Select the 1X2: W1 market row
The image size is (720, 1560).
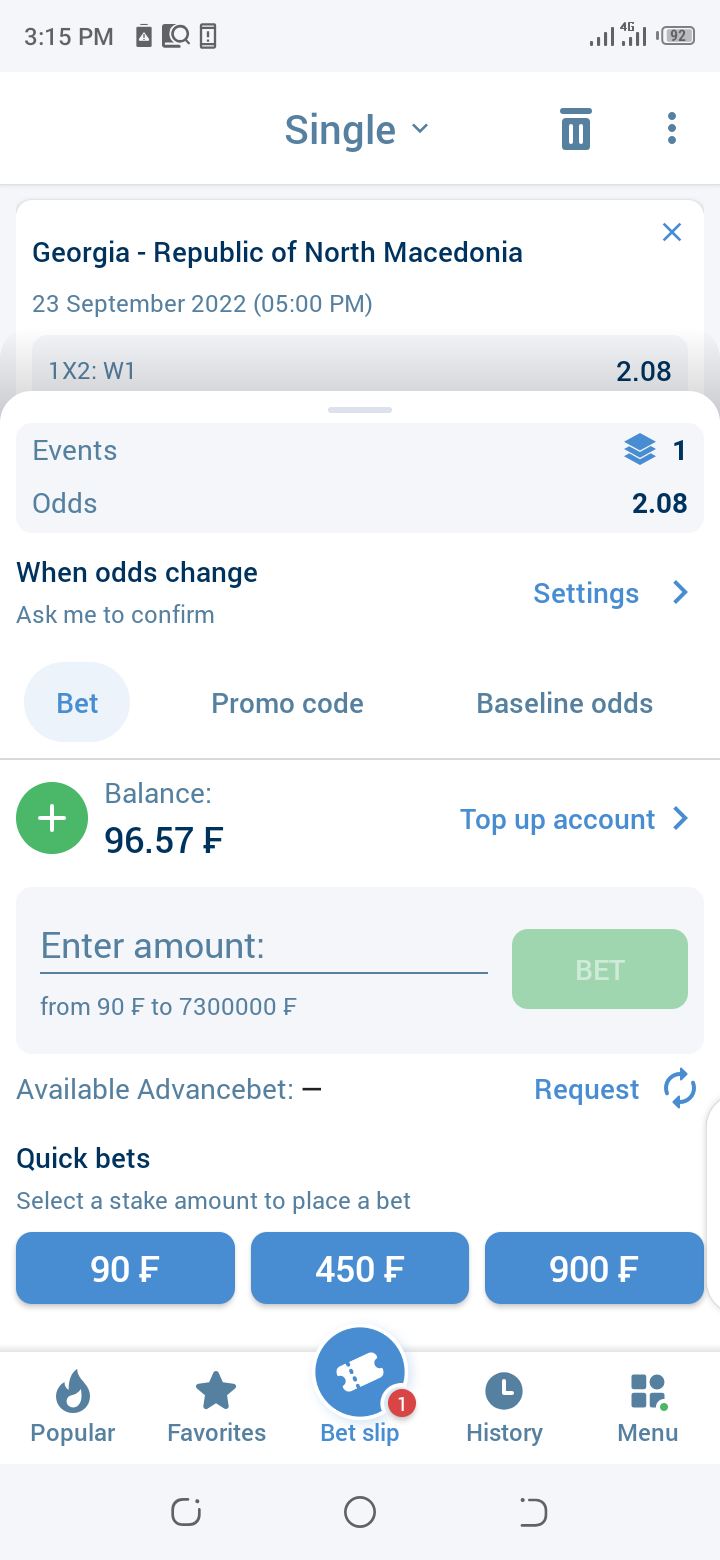[x=360, y=366]
